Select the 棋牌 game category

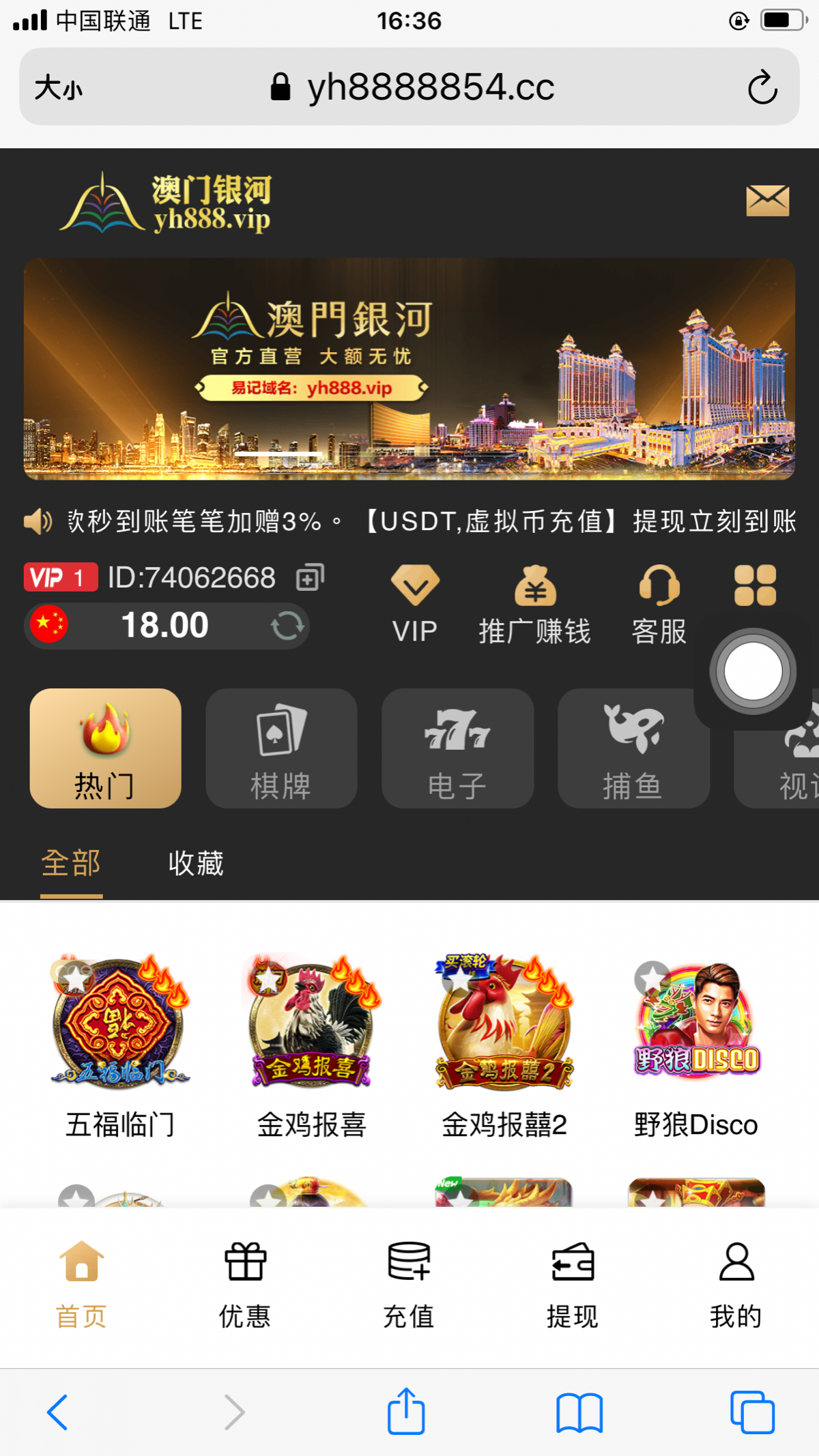tap(281, 748)
